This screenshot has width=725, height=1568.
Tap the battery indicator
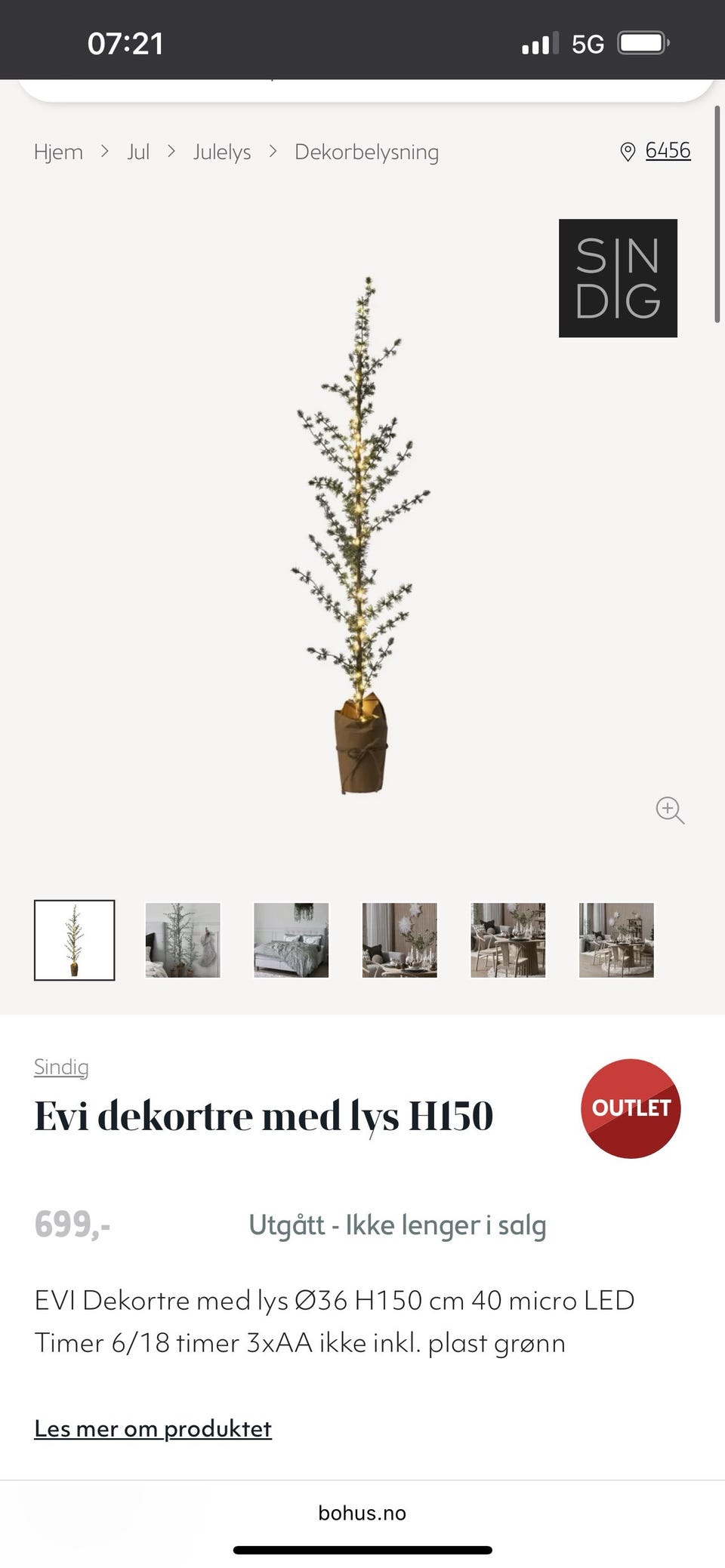(643, 43)
